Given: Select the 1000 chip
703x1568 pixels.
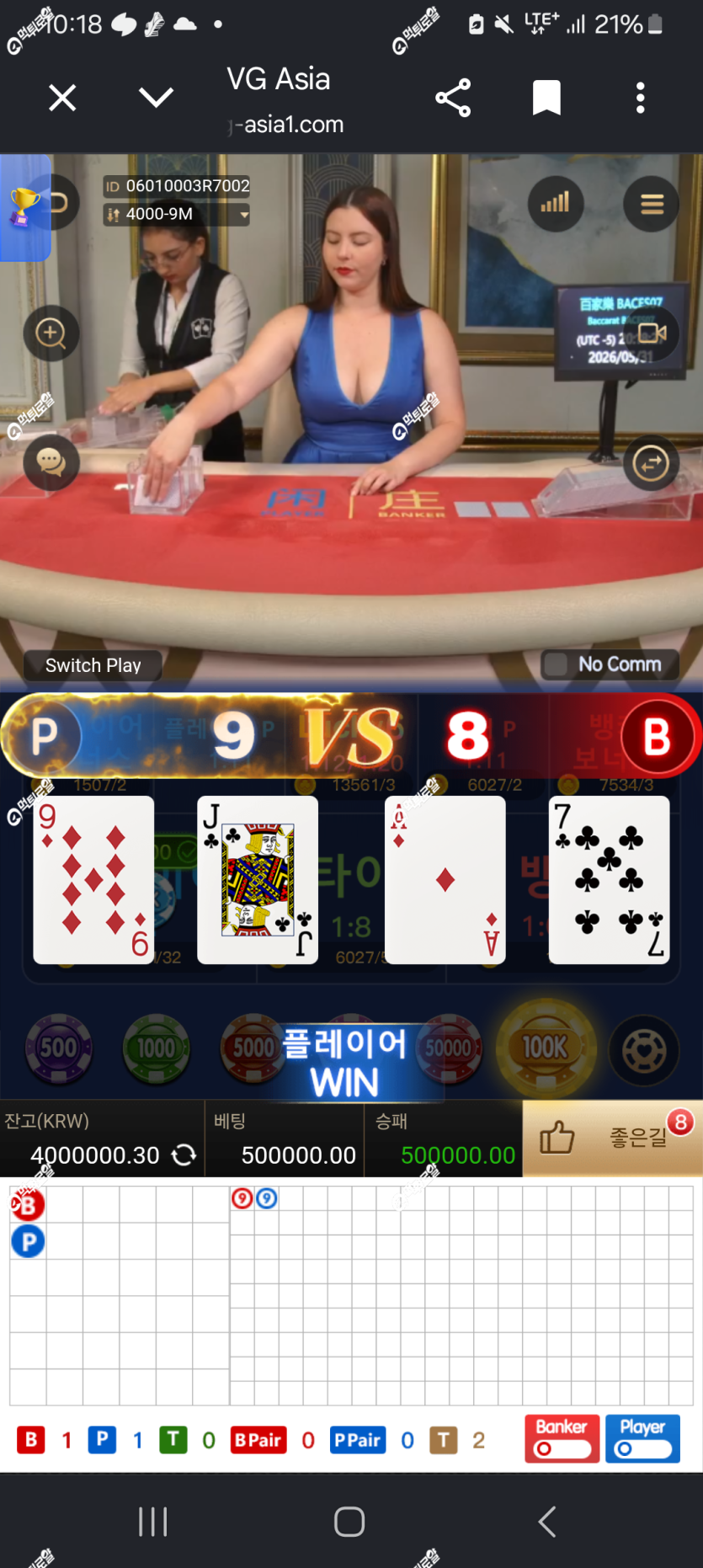Looking at the screenshot, I should pyautogui.click(x=156, y=1048).
